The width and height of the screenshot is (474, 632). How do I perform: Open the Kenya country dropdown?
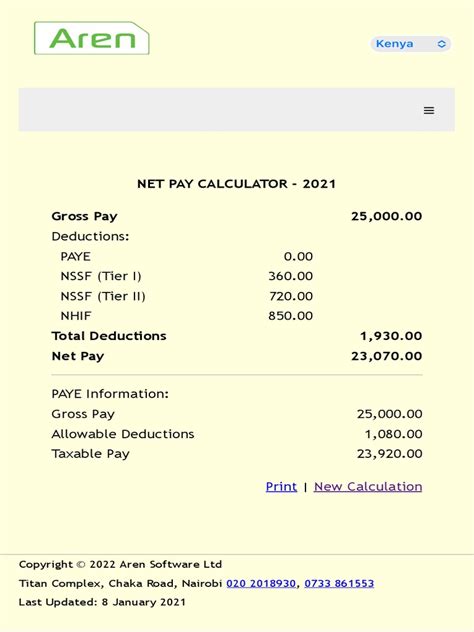pyautogui.click(x=410, y=44)
